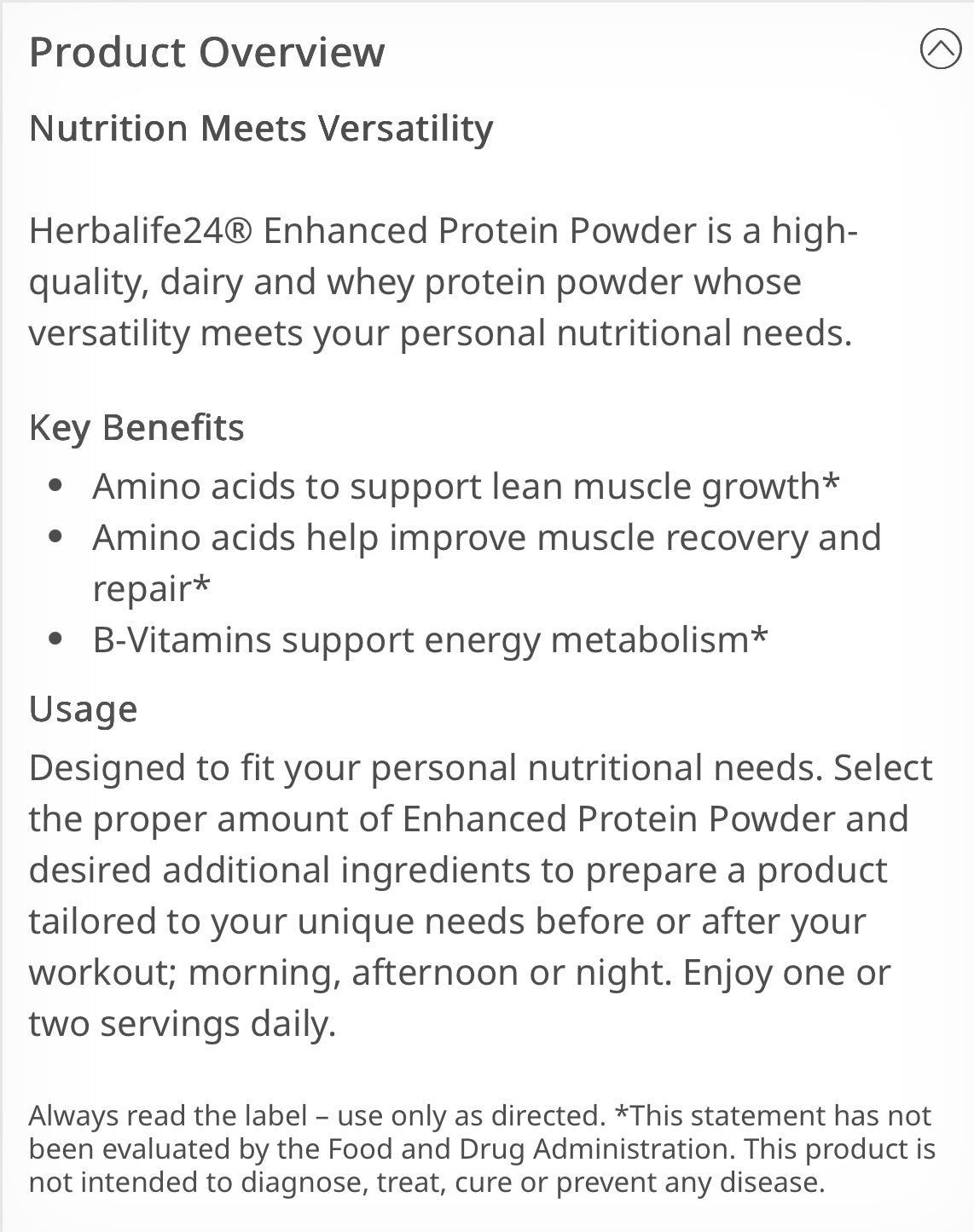Select the Product Overview heading
The height and width of the screenshot is (1232, 974).
tap(206, 53)
